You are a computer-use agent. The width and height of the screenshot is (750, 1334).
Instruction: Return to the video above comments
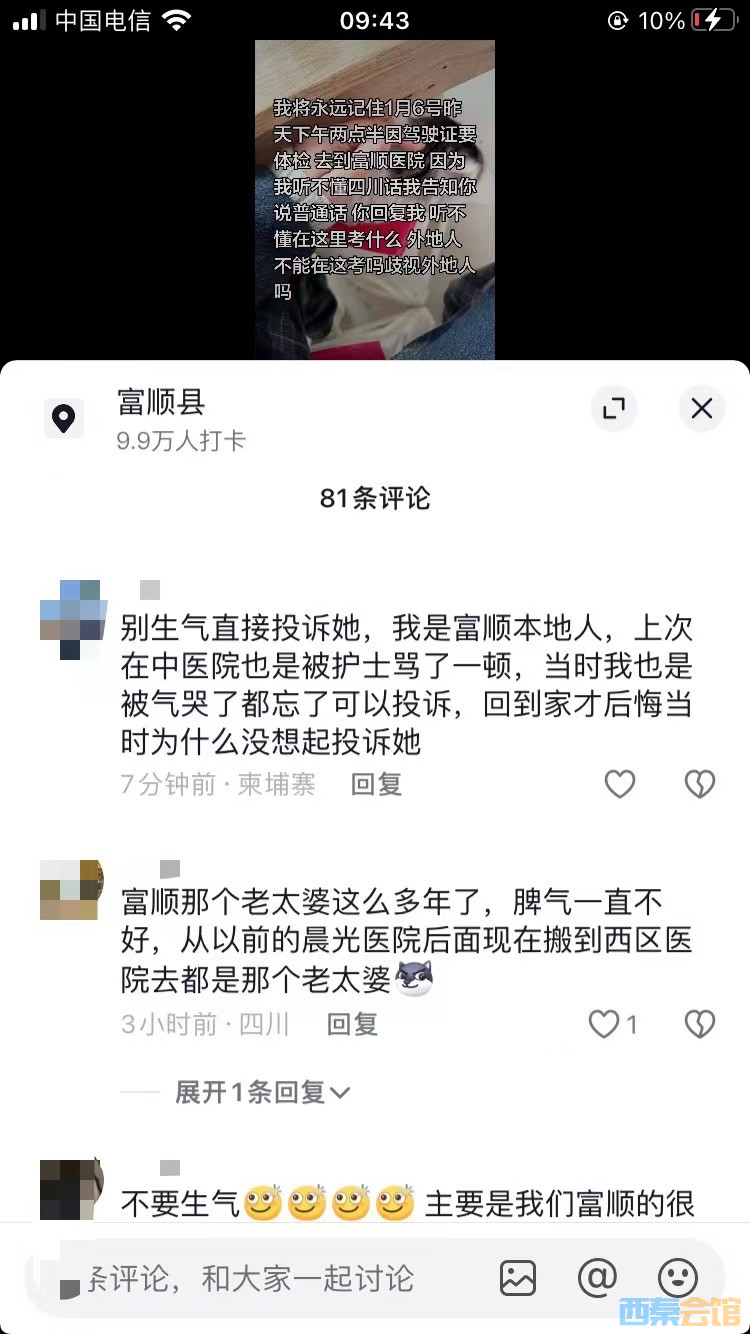pos(374,200)
